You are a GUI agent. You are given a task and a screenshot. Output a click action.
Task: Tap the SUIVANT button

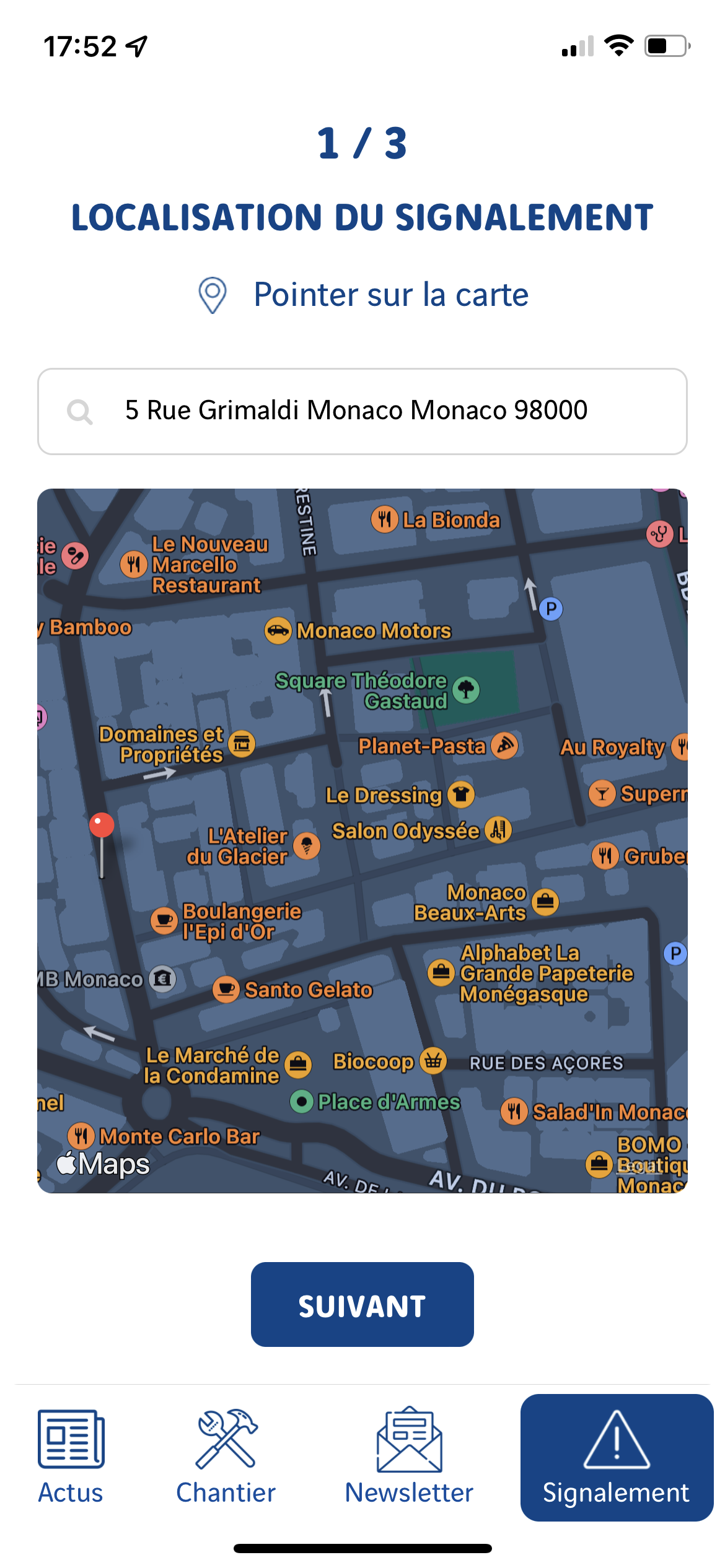pyautogui.click(x=362, y=1304)
